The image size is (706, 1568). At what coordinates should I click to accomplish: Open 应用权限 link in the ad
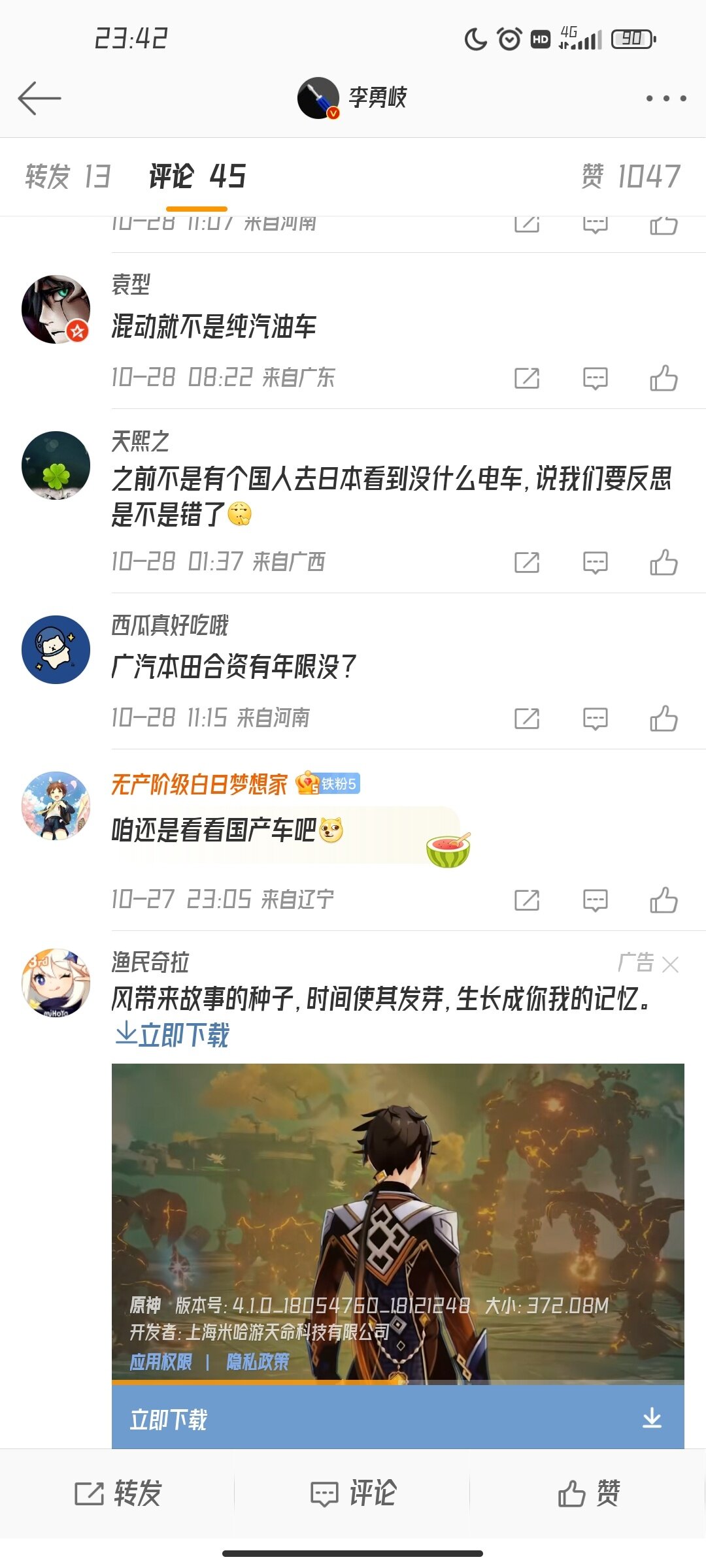[161, 1362]
